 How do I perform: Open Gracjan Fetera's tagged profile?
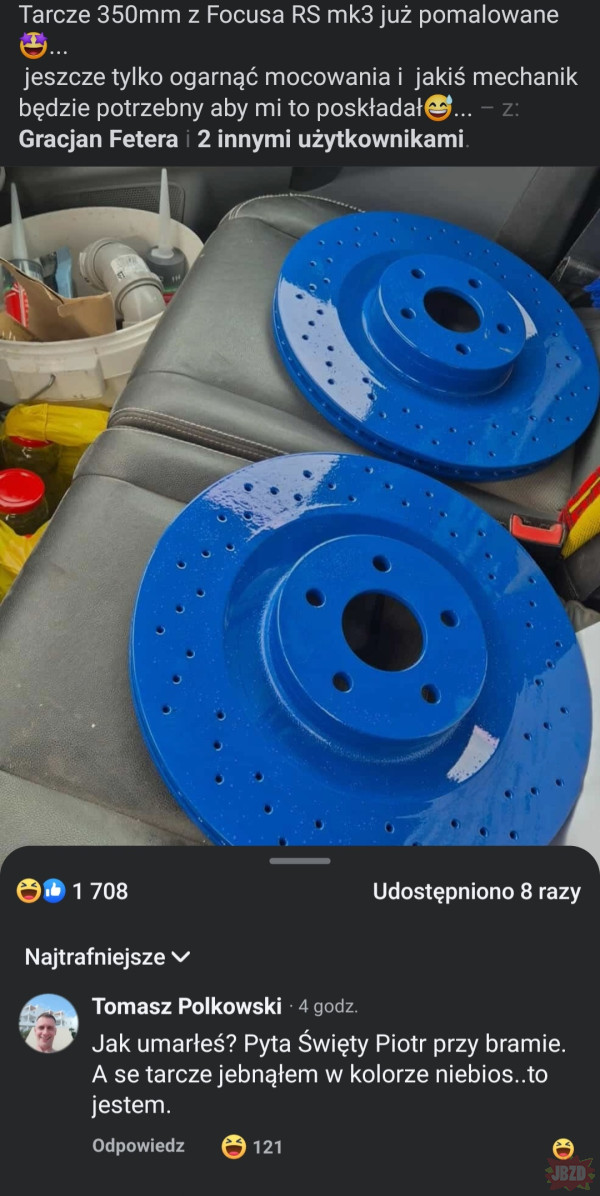pyautogui.click(x=98, y=139)
